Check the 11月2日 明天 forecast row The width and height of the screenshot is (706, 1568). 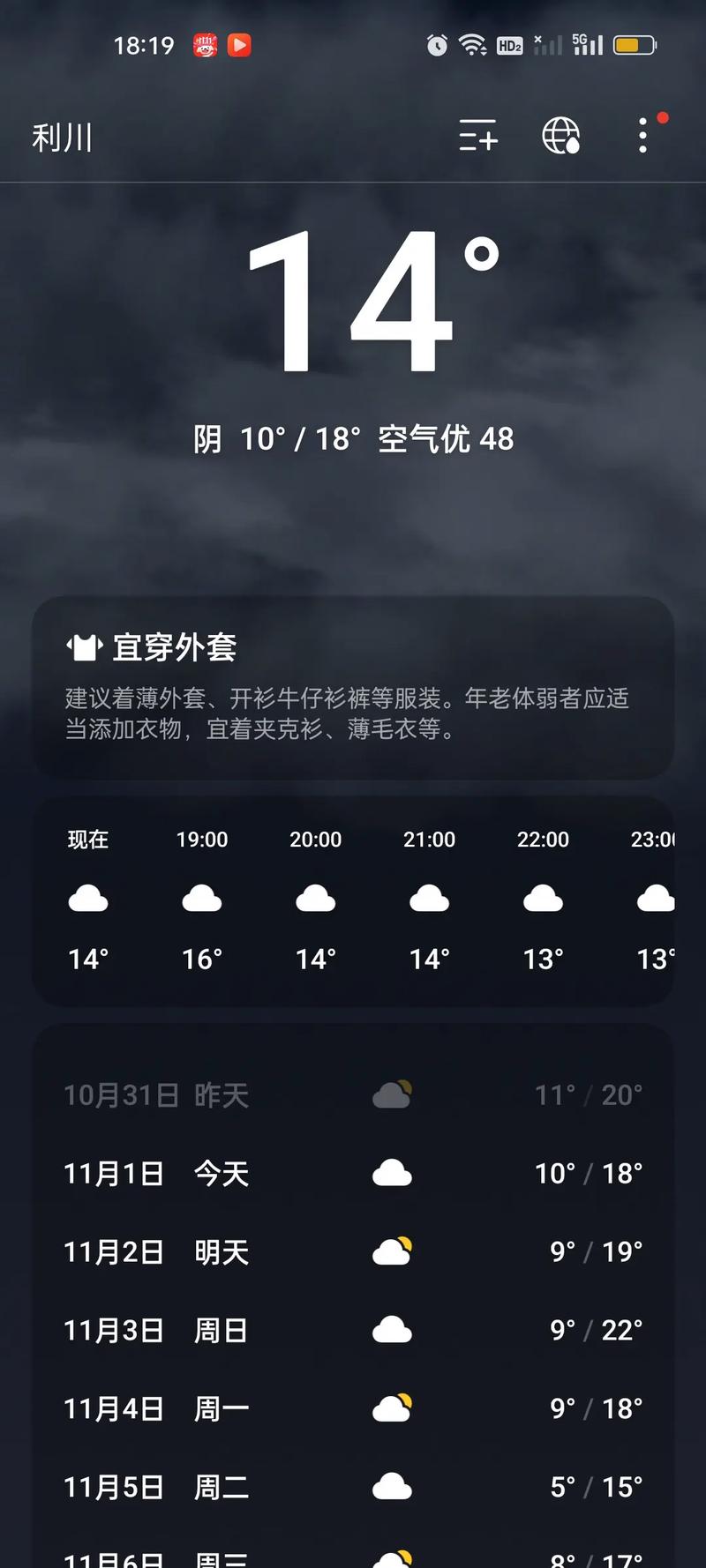[353, 1252]
